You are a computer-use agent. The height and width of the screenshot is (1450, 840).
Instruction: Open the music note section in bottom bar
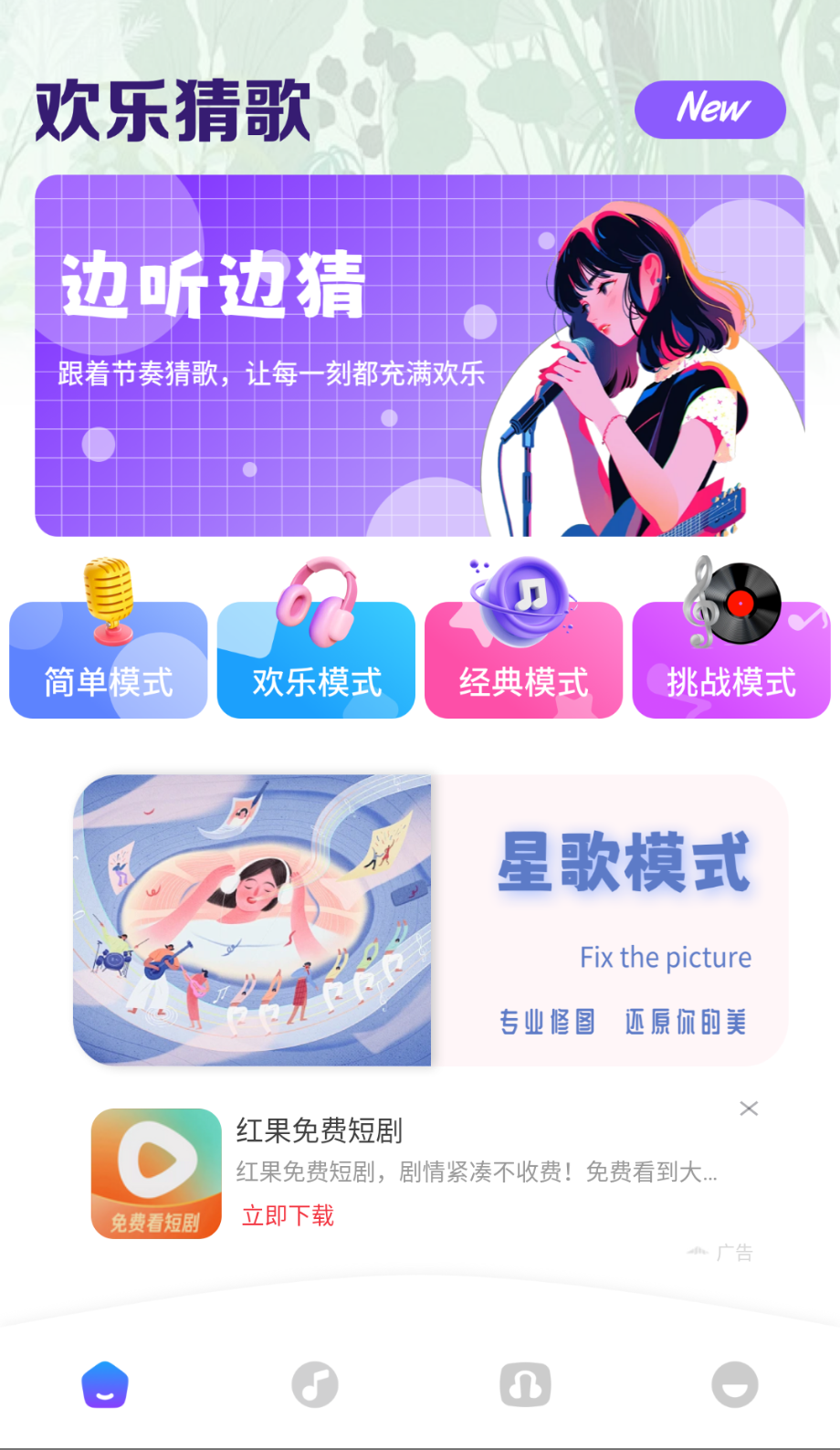(313, 1384)
